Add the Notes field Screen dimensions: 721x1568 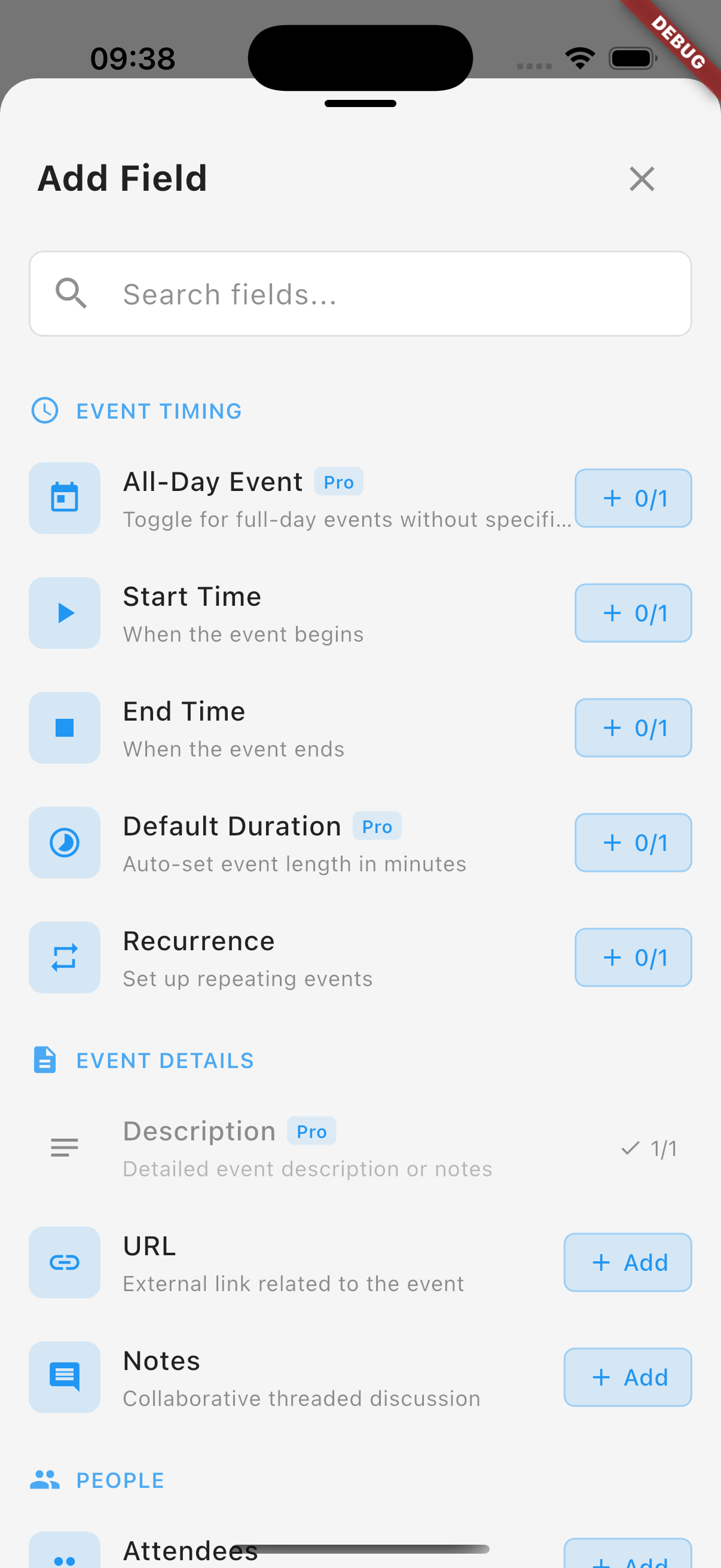(x=627, y=1377)
